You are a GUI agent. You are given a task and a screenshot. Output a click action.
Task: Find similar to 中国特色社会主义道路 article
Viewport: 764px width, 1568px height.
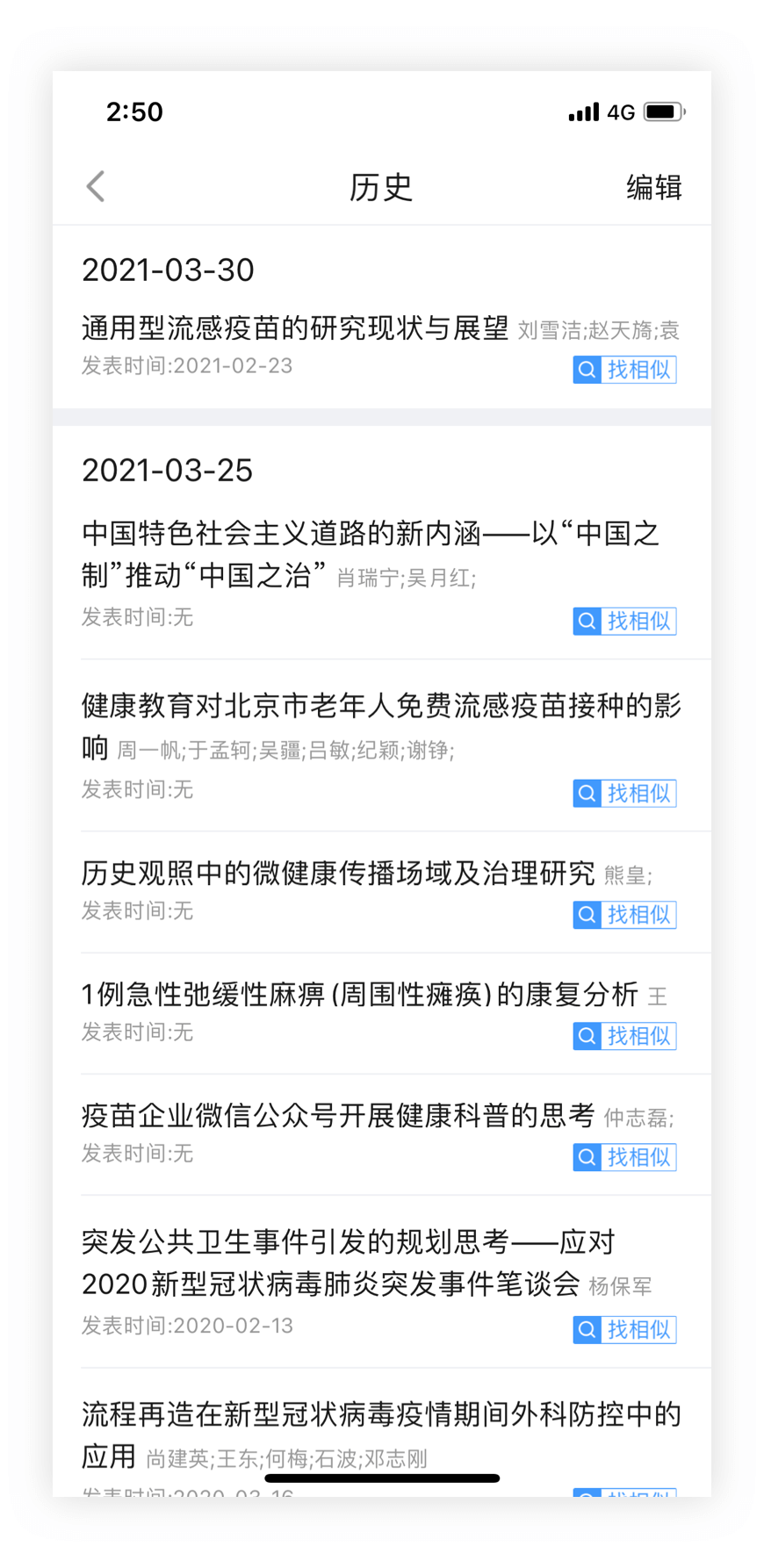[x=624, y=621]
